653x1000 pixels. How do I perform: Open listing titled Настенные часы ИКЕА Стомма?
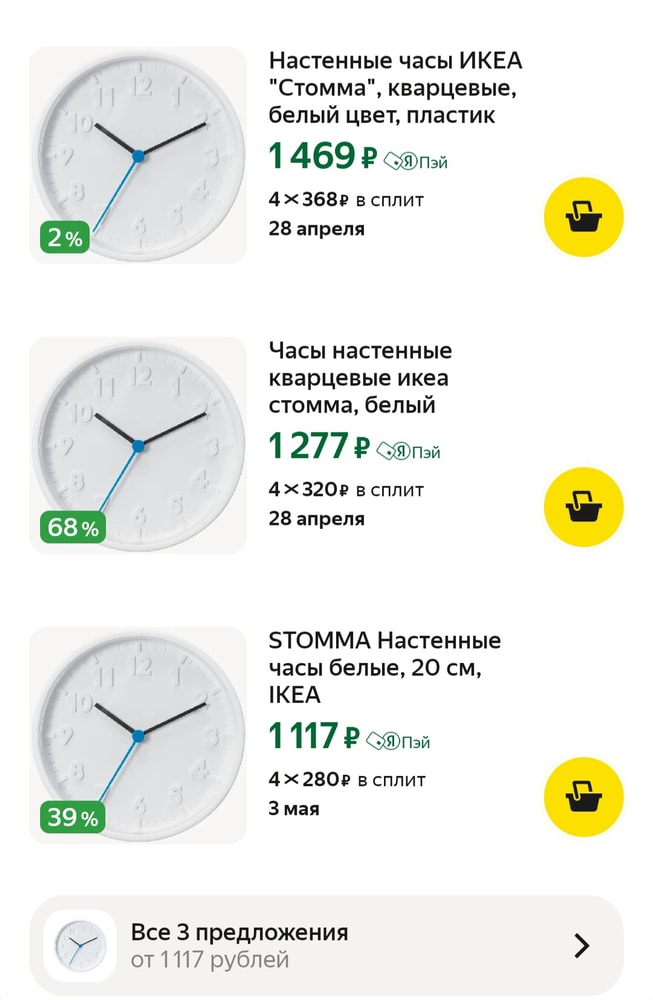pos(395,88)
